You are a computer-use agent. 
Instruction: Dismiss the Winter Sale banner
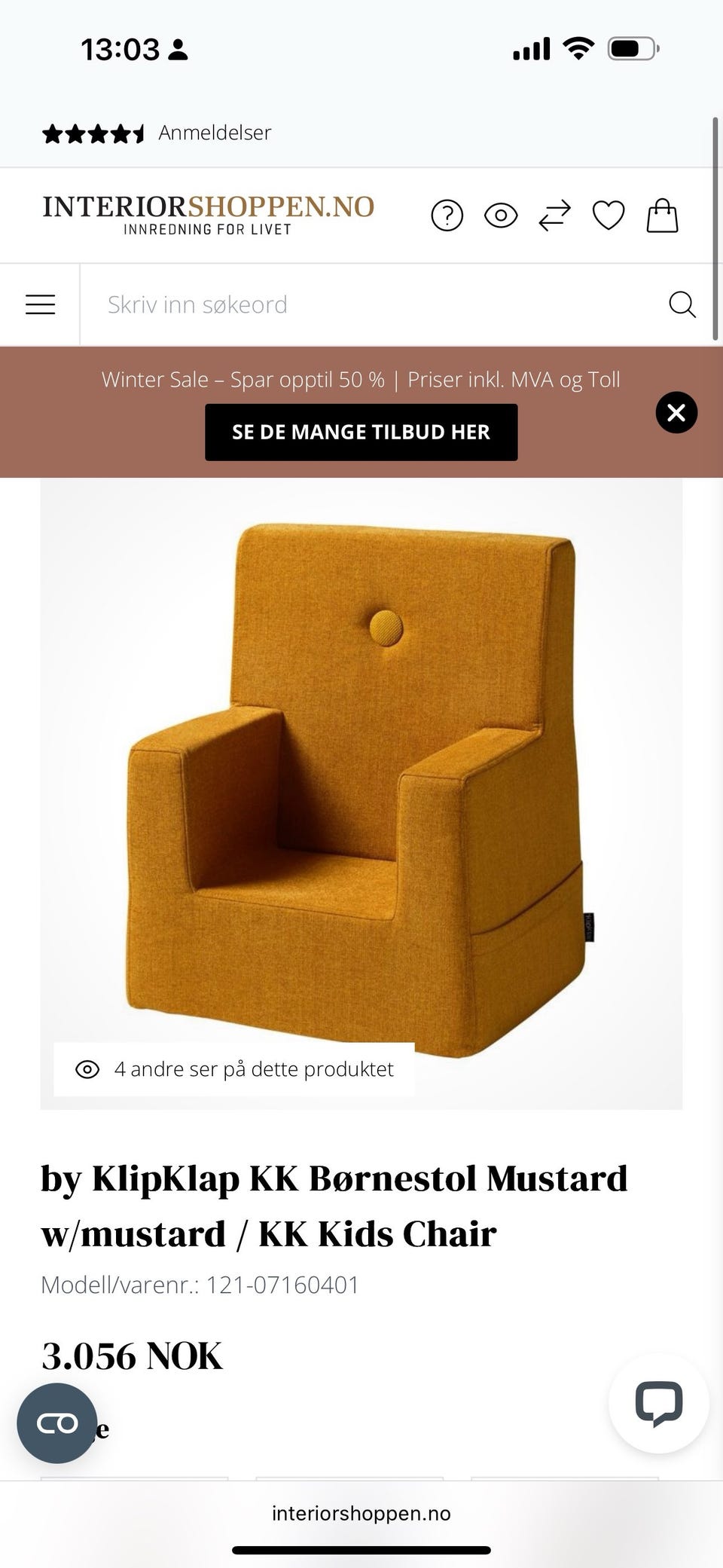(676, 412)
